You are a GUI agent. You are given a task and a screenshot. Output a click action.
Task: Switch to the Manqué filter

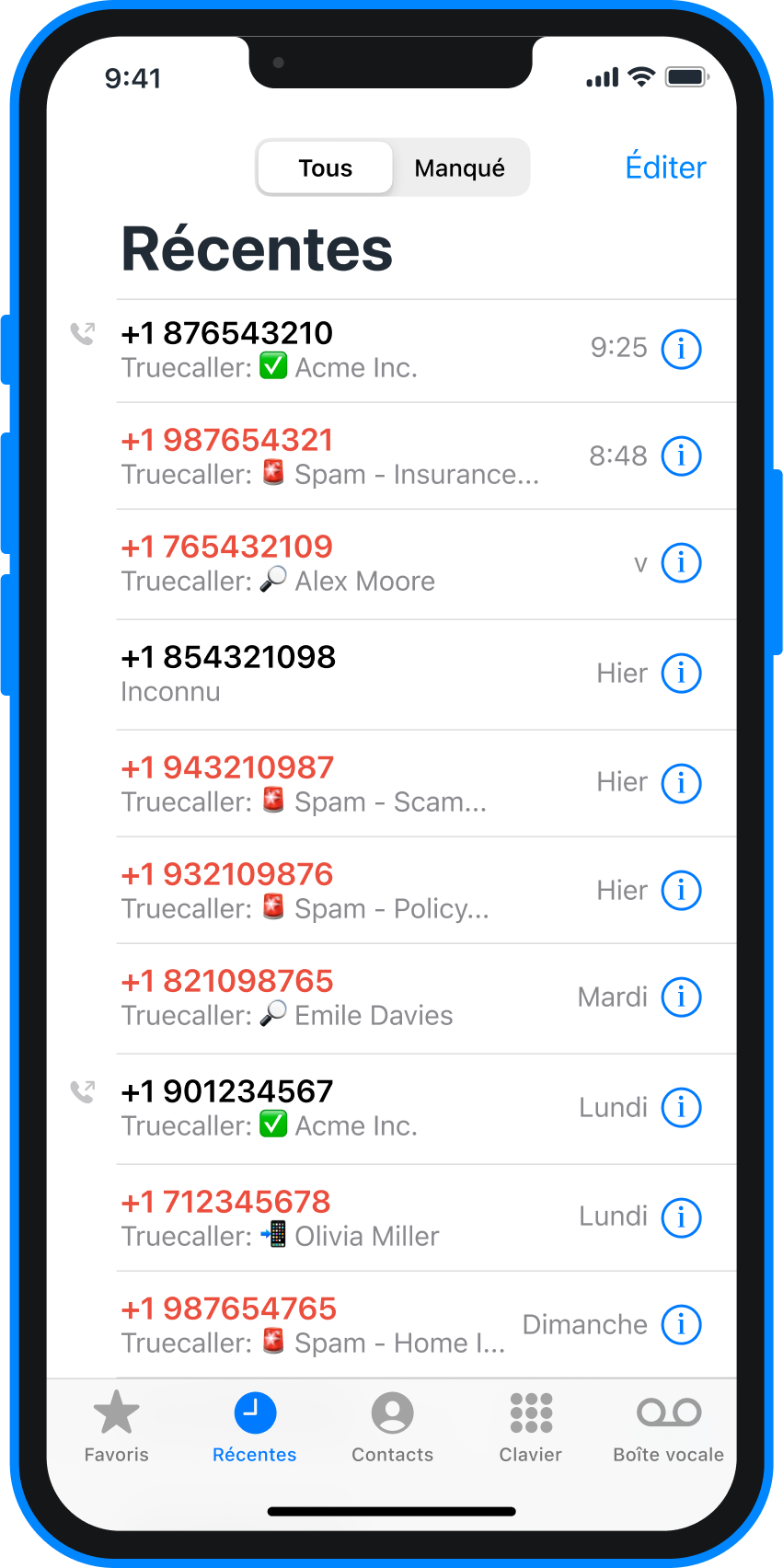pos(460,167)
